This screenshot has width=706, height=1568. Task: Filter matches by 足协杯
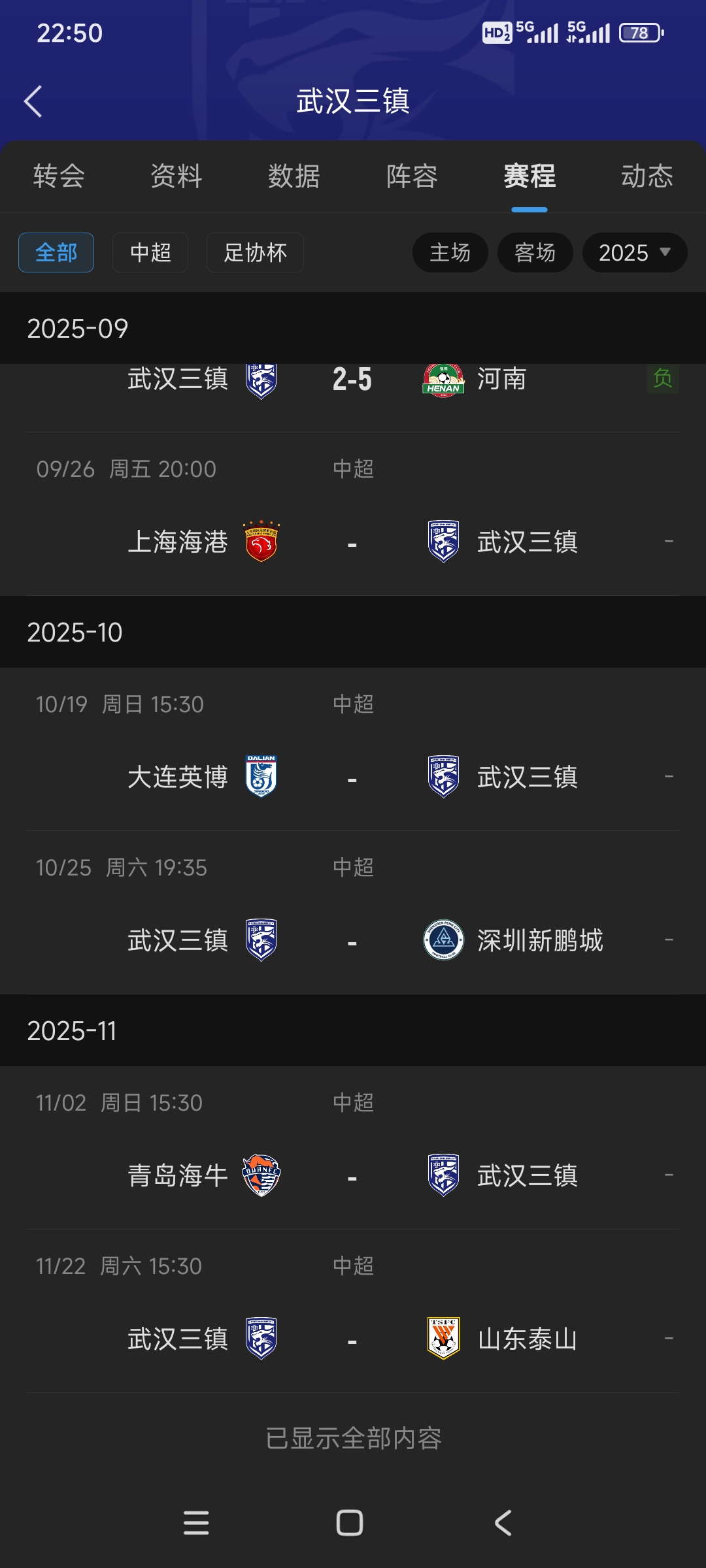pyautogui.click(x=255, y=253)
